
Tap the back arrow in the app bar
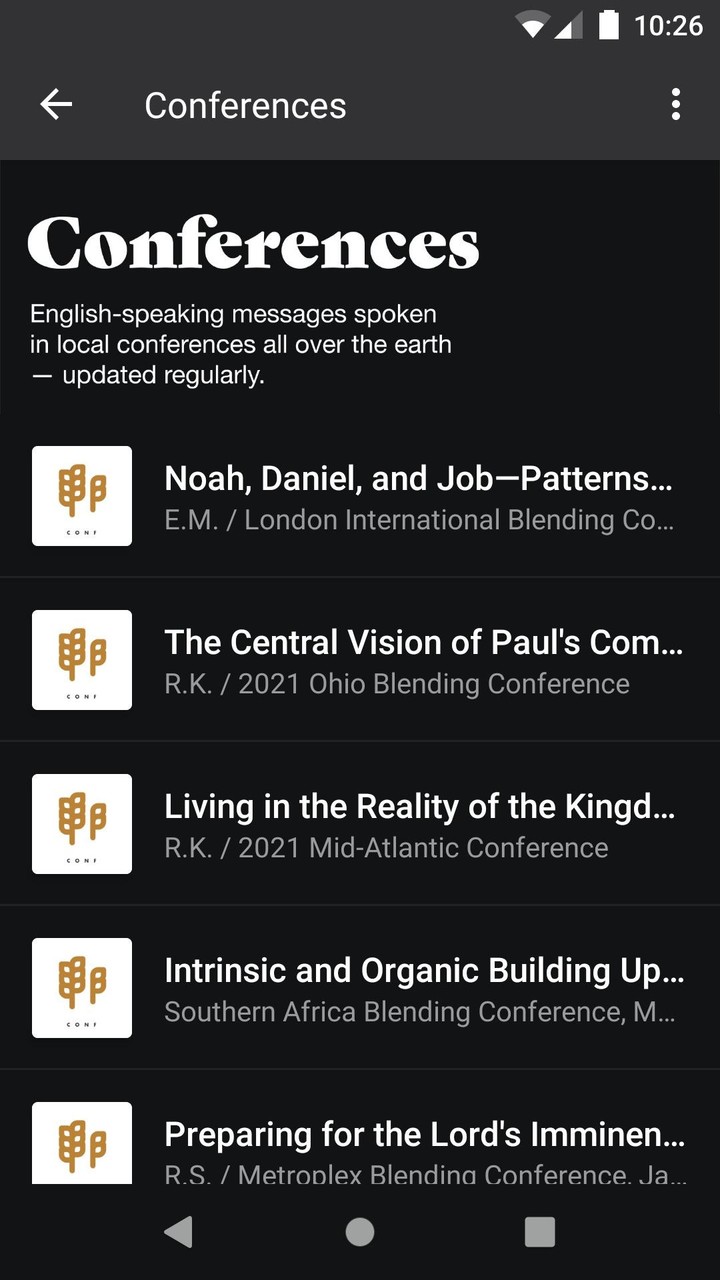[x=57, y=104]
